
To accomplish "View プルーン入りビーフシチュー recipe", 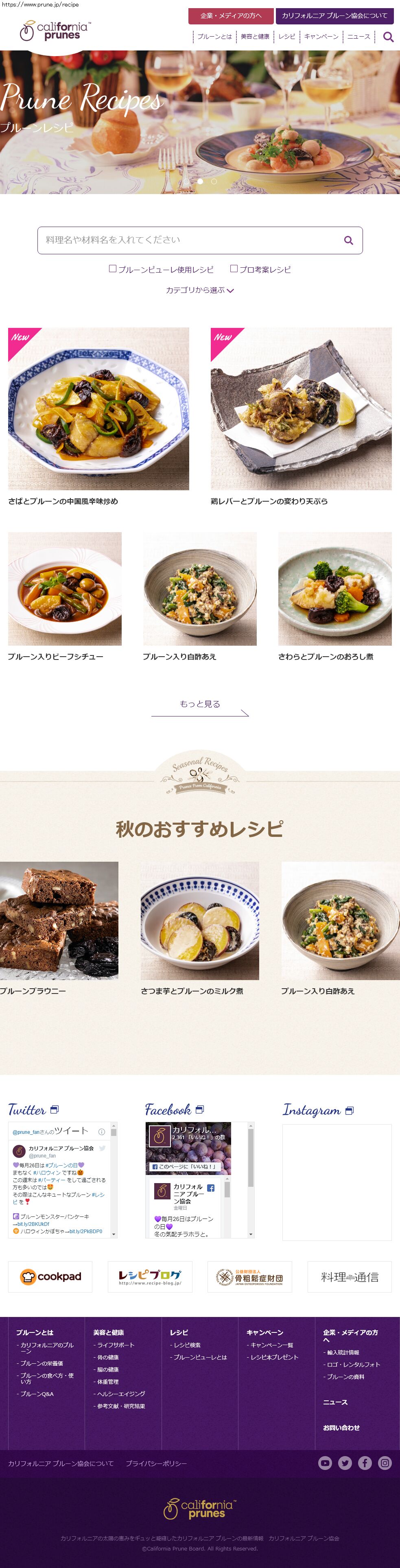I will pyautogui.click(x=65, y=589).
